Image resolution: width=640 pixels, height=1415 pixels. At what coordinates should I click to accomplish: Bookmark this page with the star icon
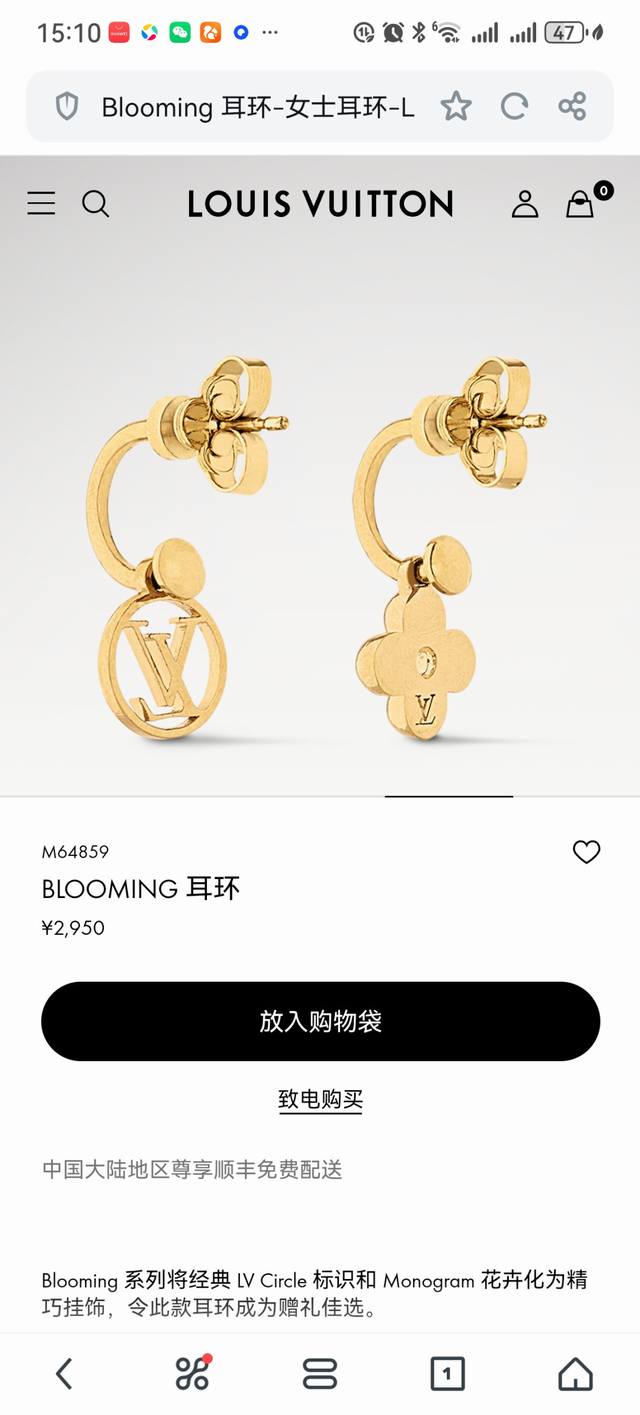pyautogui.click(x=456, y=106)
